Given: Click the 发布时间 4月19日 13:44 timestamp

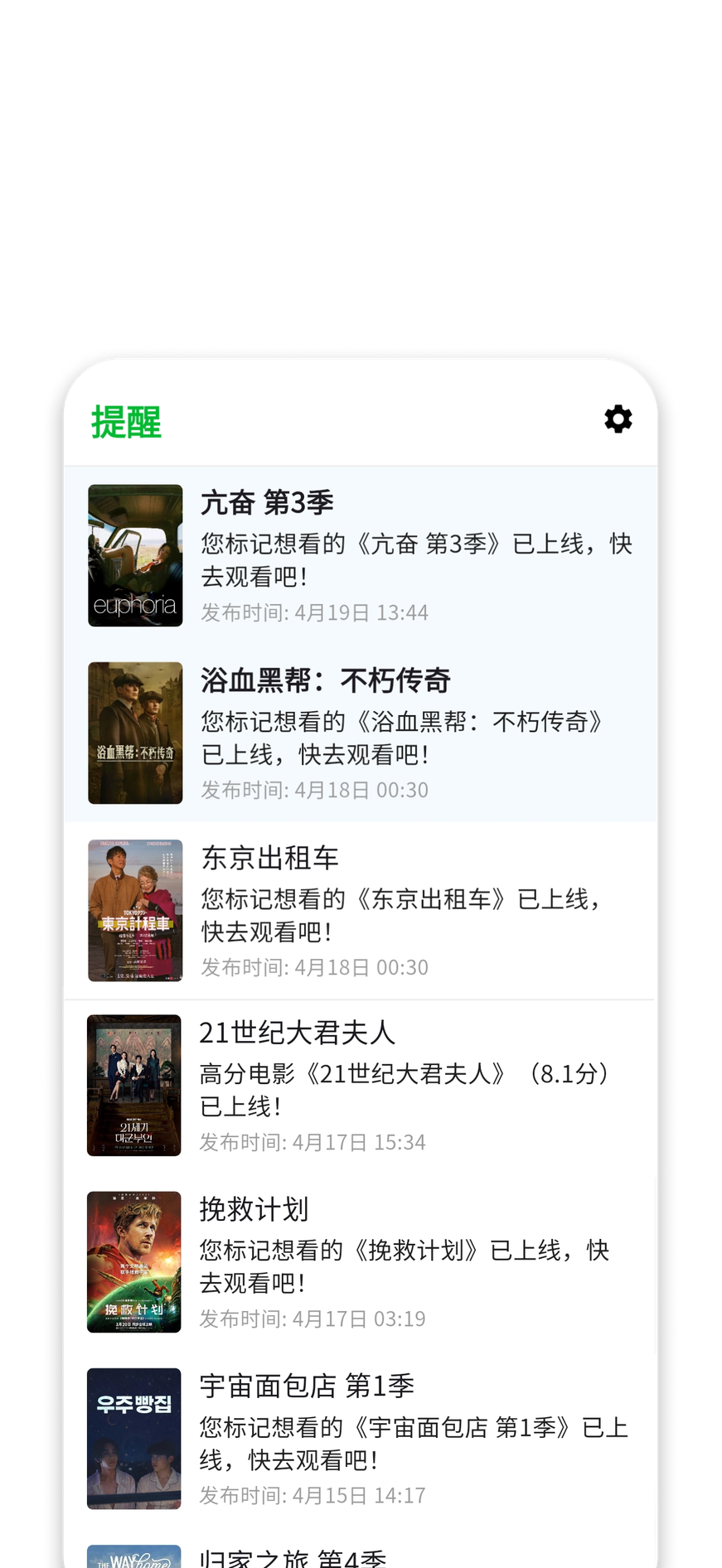Looking at the screenshot, I should coord(313,612).
